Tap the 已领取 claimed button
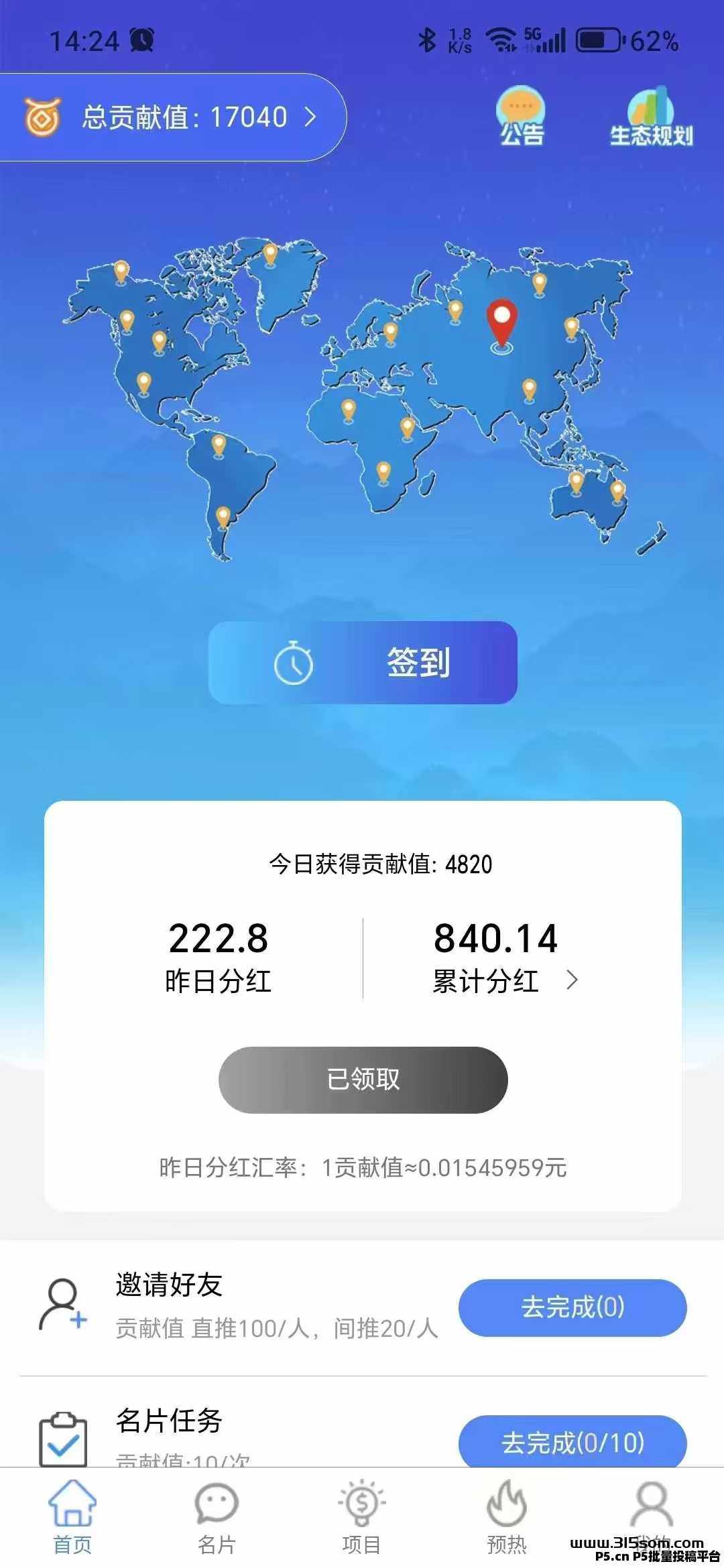 click(x=363, y=1080)
